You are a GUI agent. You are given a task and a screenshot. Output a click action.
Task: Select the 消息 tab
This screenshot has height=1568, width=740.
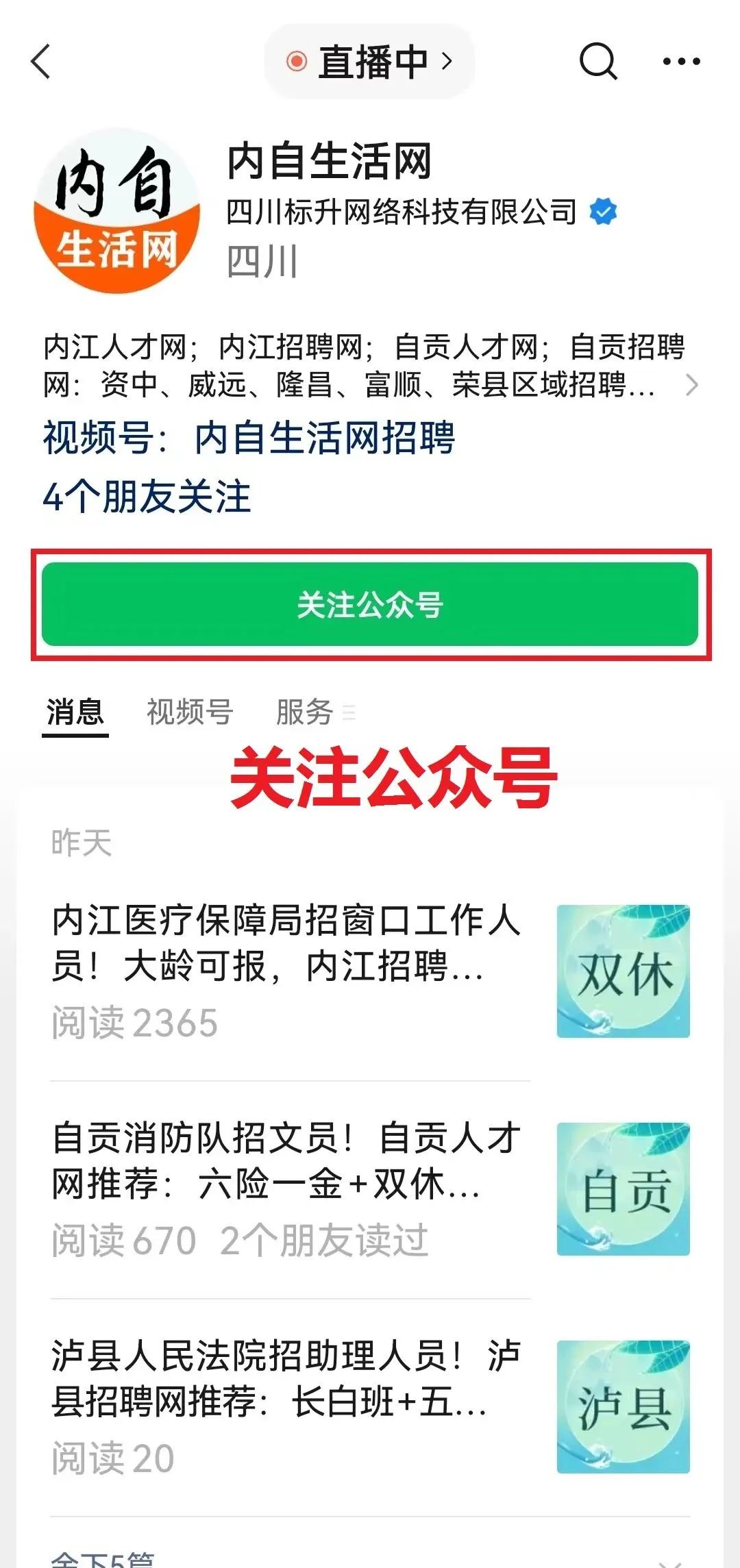pos(75,712)
